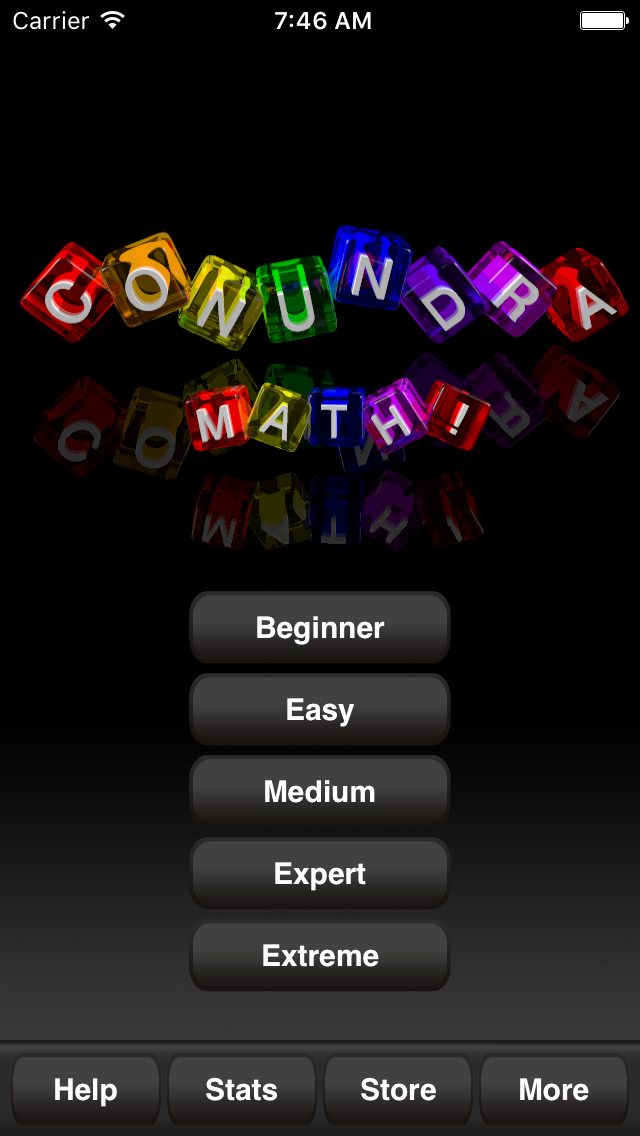This screenshot has height=1136, width=640.
Task: Start a Beginner level game
Action: click(320, 628)
